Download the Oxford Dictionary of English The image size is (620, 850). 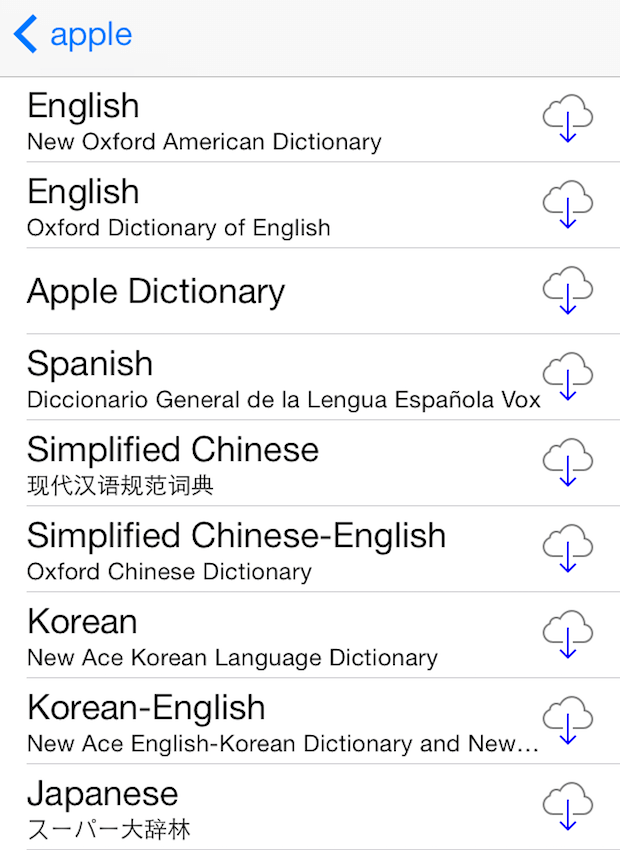(x=567, y=205)
